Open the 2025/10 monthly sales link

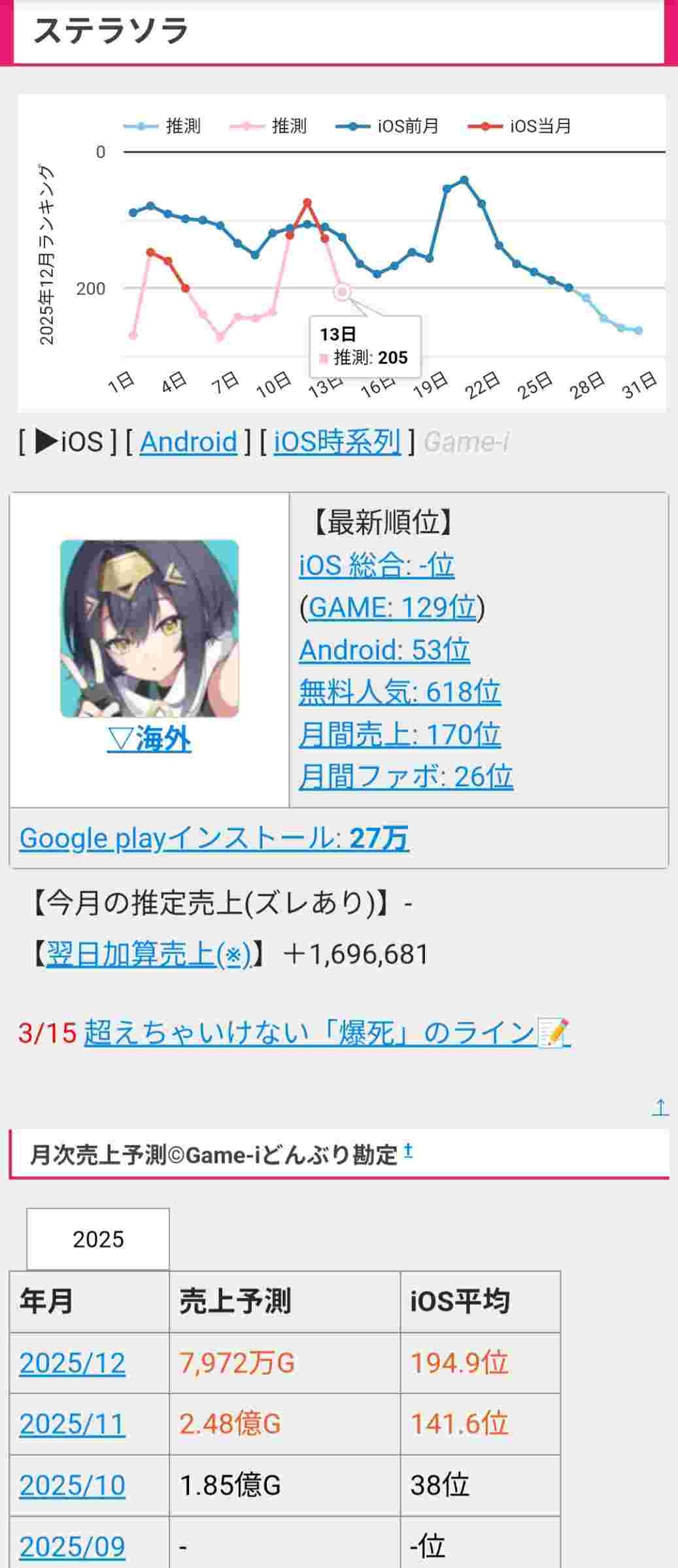click(72, 1486)
